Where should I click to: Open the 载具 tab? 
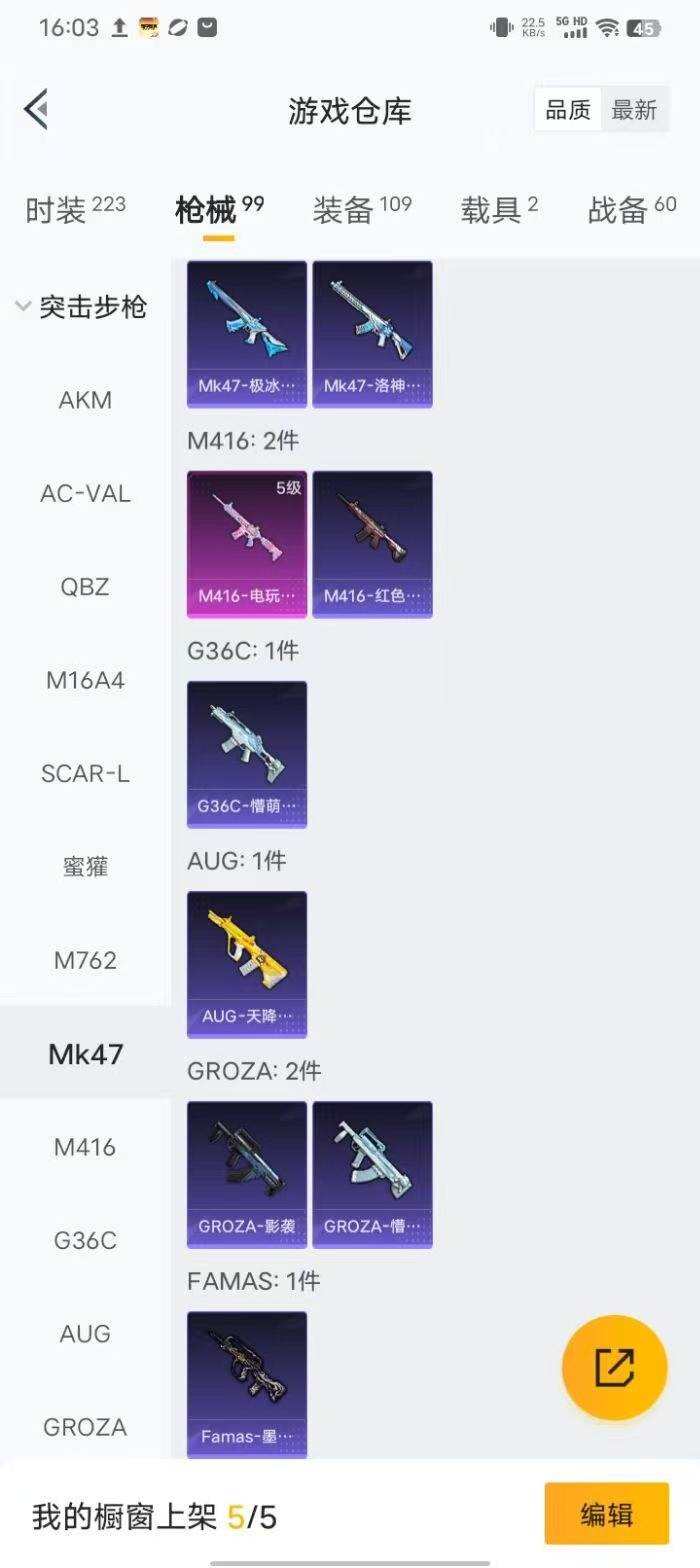498,209
